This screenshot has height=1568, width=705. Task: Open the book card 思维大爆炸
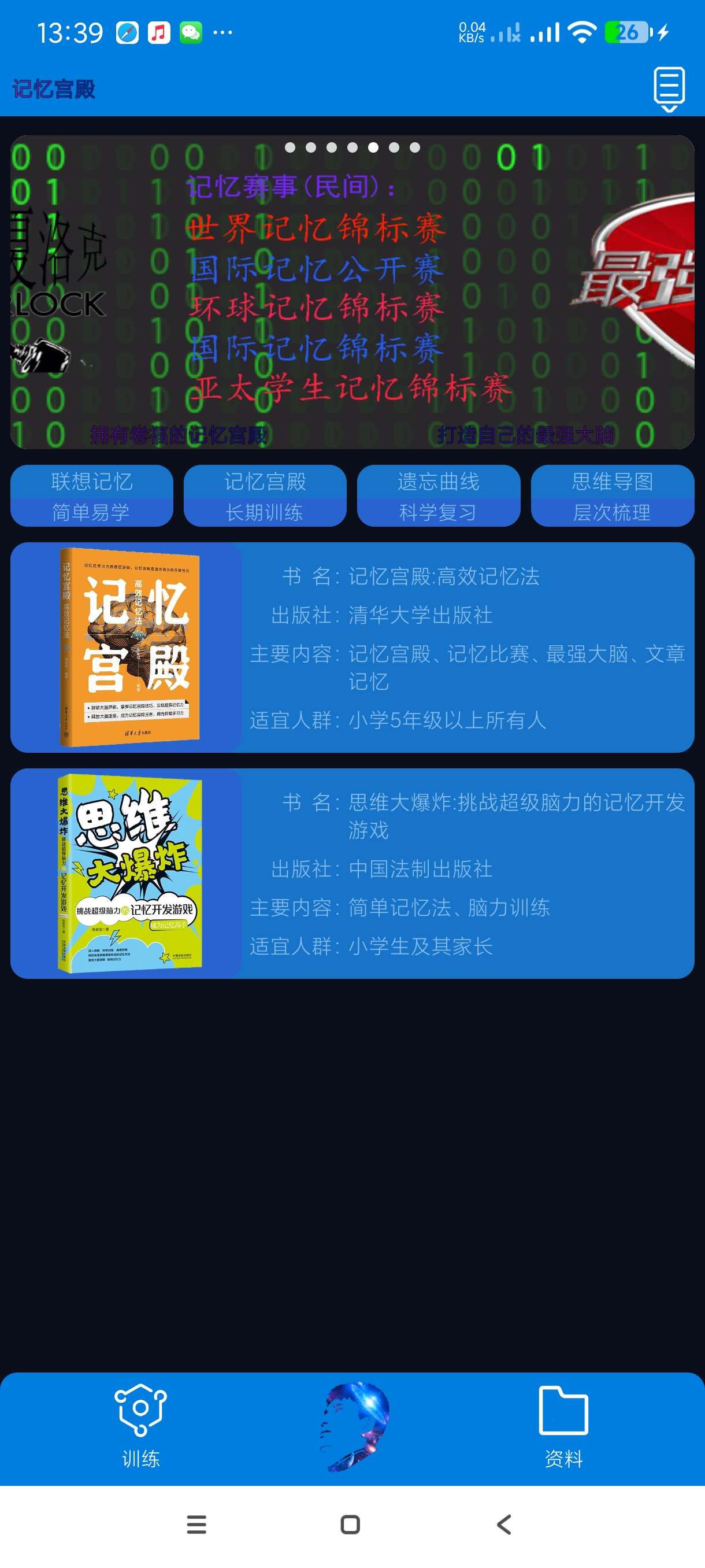coord(352,874)
